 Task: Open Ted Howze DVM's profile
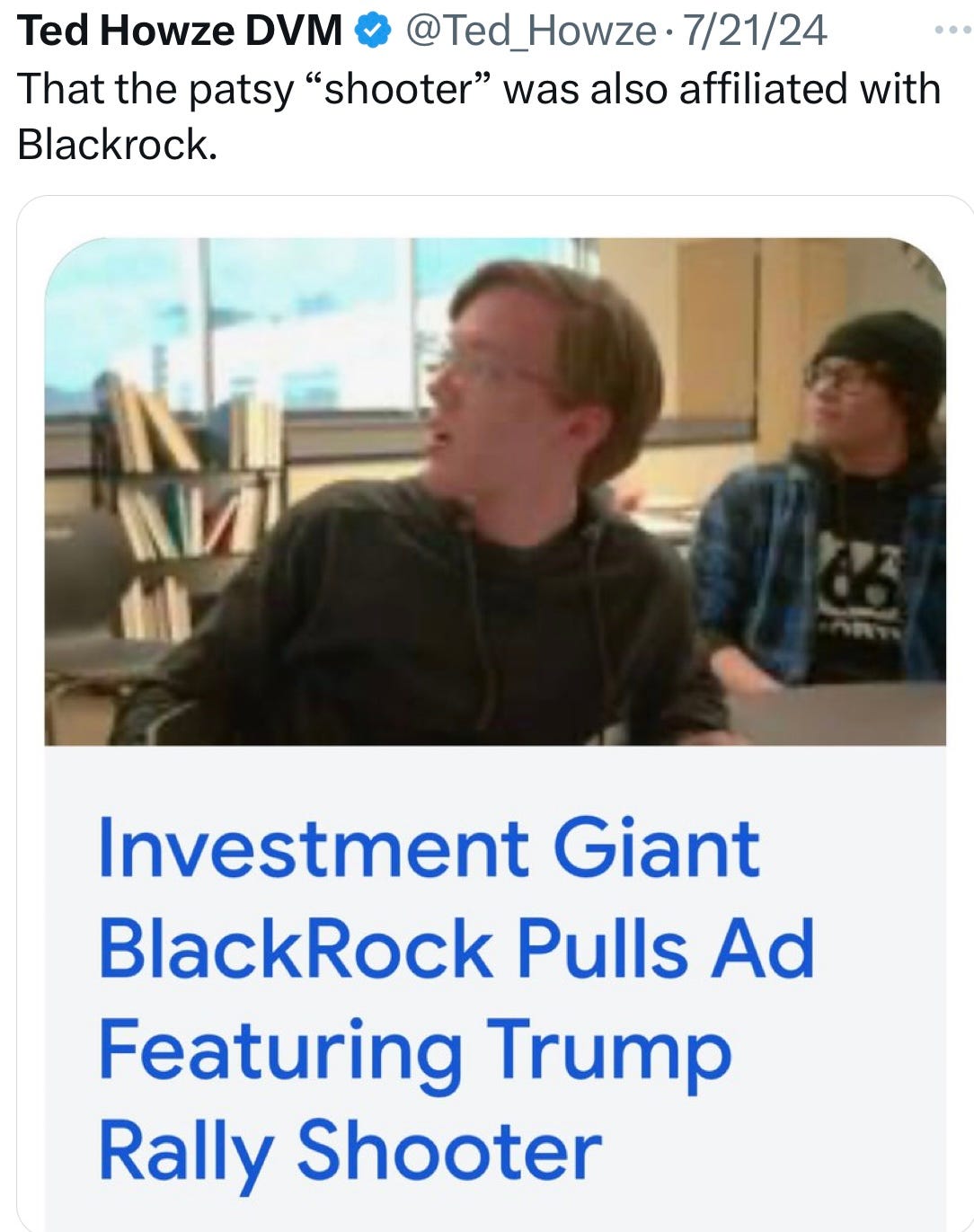[180, 31]
